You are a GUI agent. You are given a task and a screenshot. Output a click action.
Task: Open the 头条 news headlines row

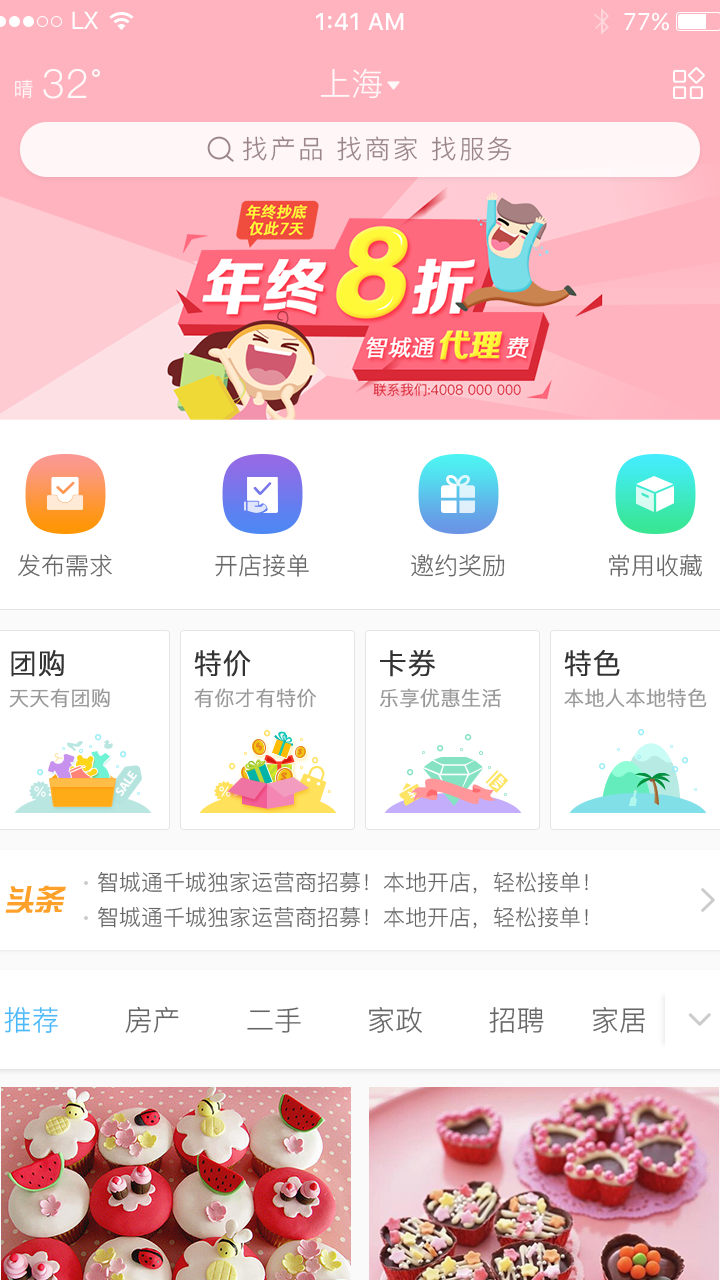tap(360, 900)
